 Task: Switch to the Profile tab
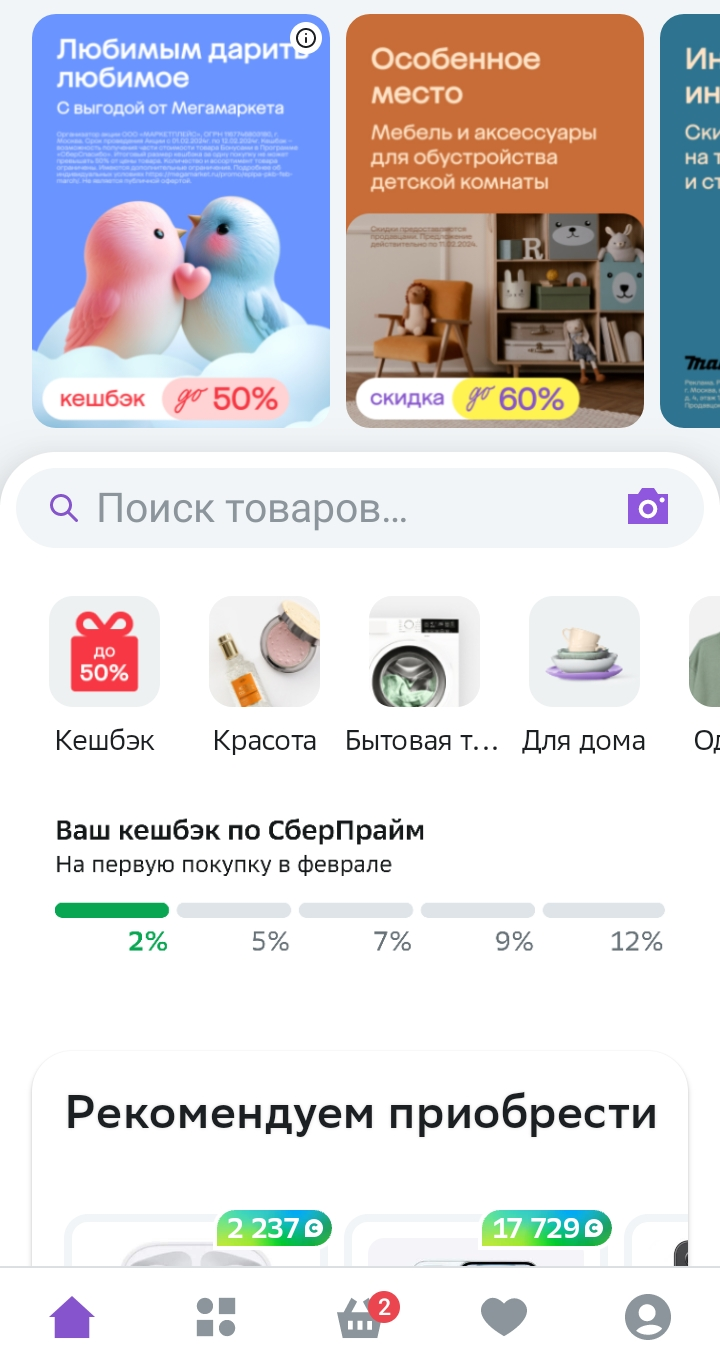coord(648,1317)
